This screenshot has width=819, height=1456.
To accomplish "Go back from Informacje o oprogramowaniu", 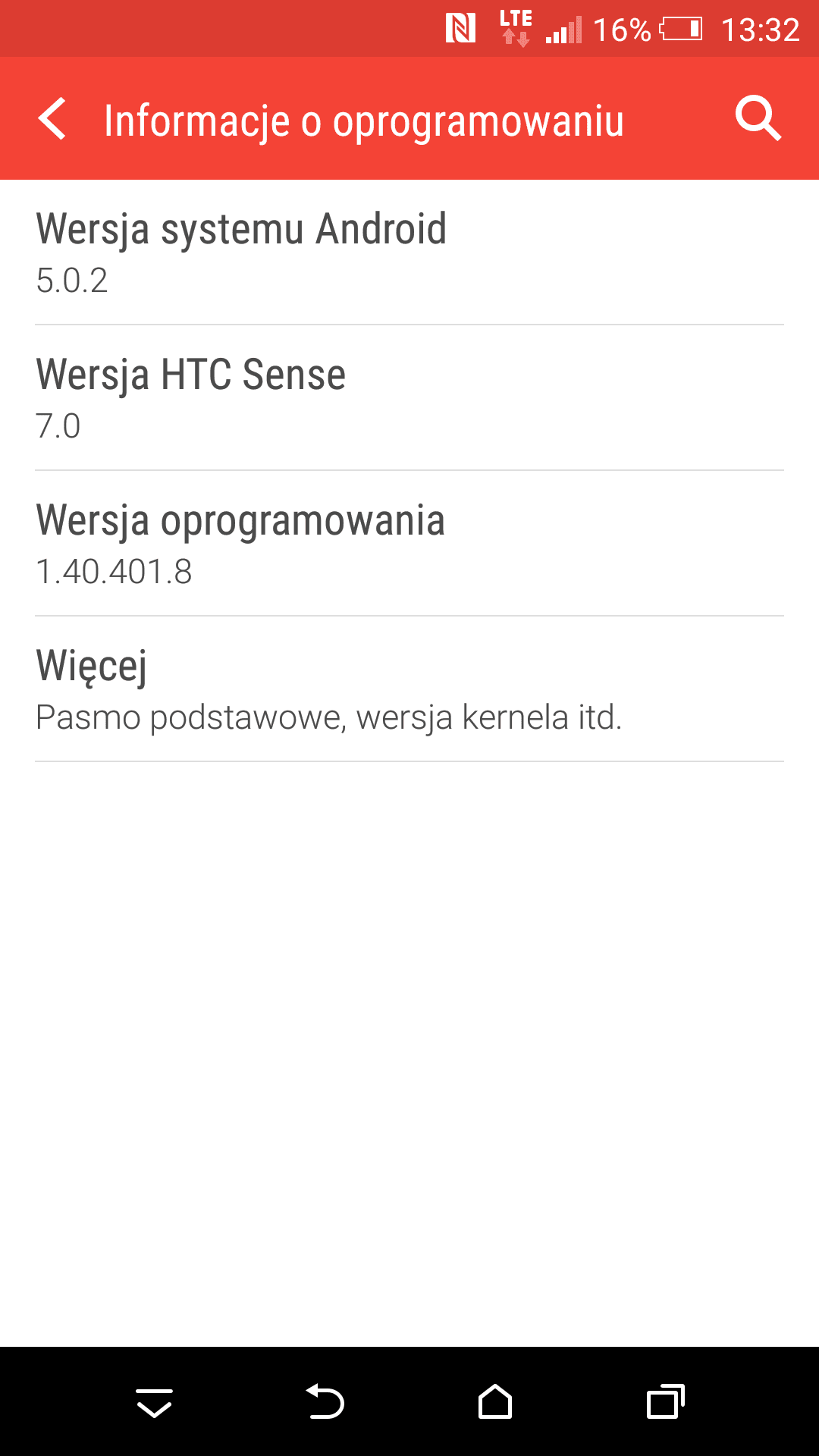I will [x=52, y=119].
